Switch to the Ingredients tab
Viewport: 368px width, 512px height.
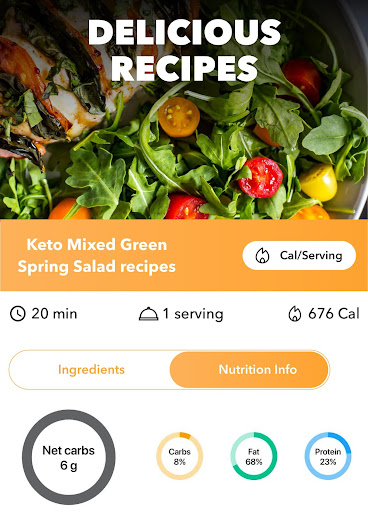(x=91, y=370)
